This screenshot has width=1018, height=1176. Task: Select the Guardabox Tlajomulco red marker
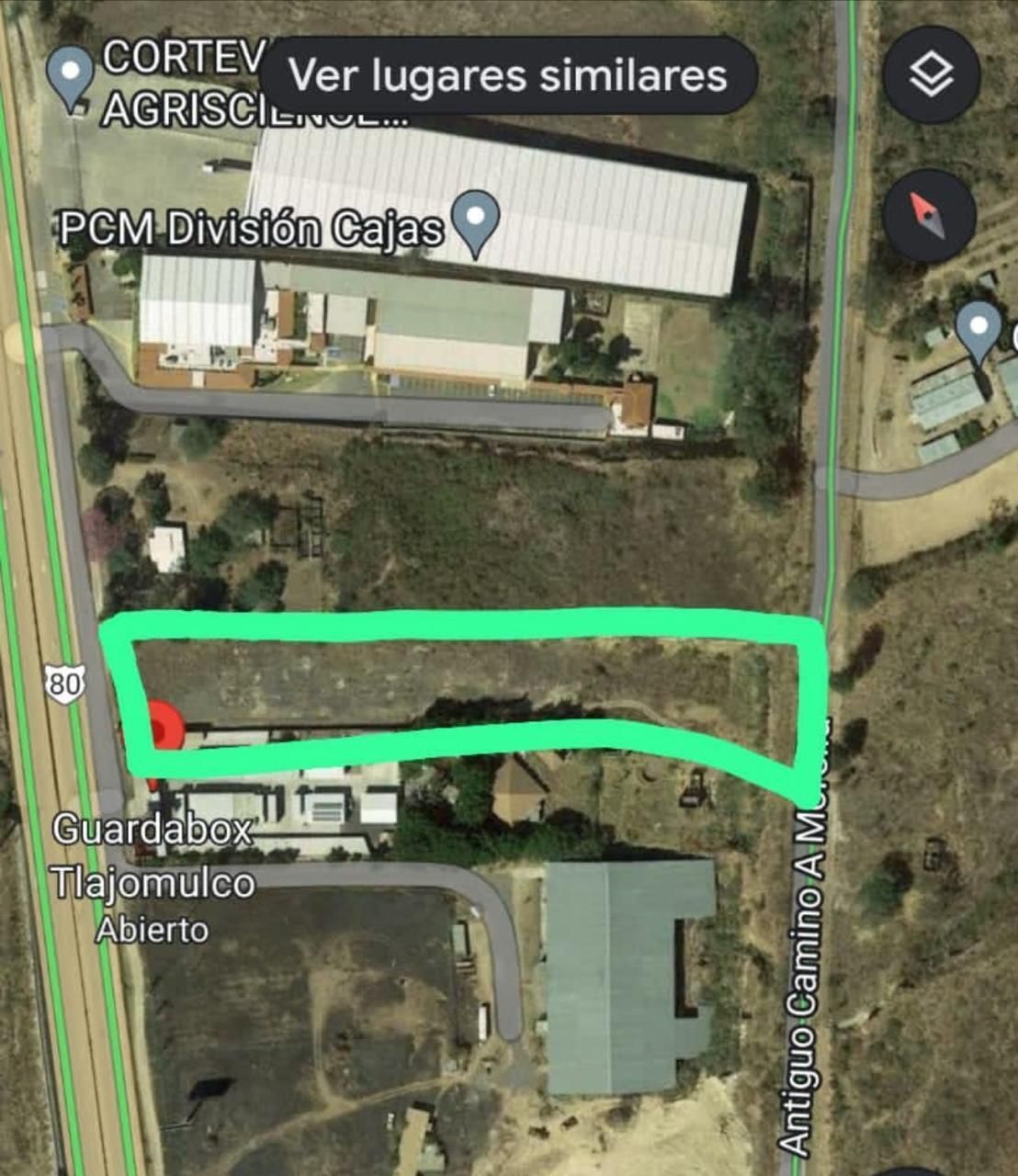coord(165,727)
